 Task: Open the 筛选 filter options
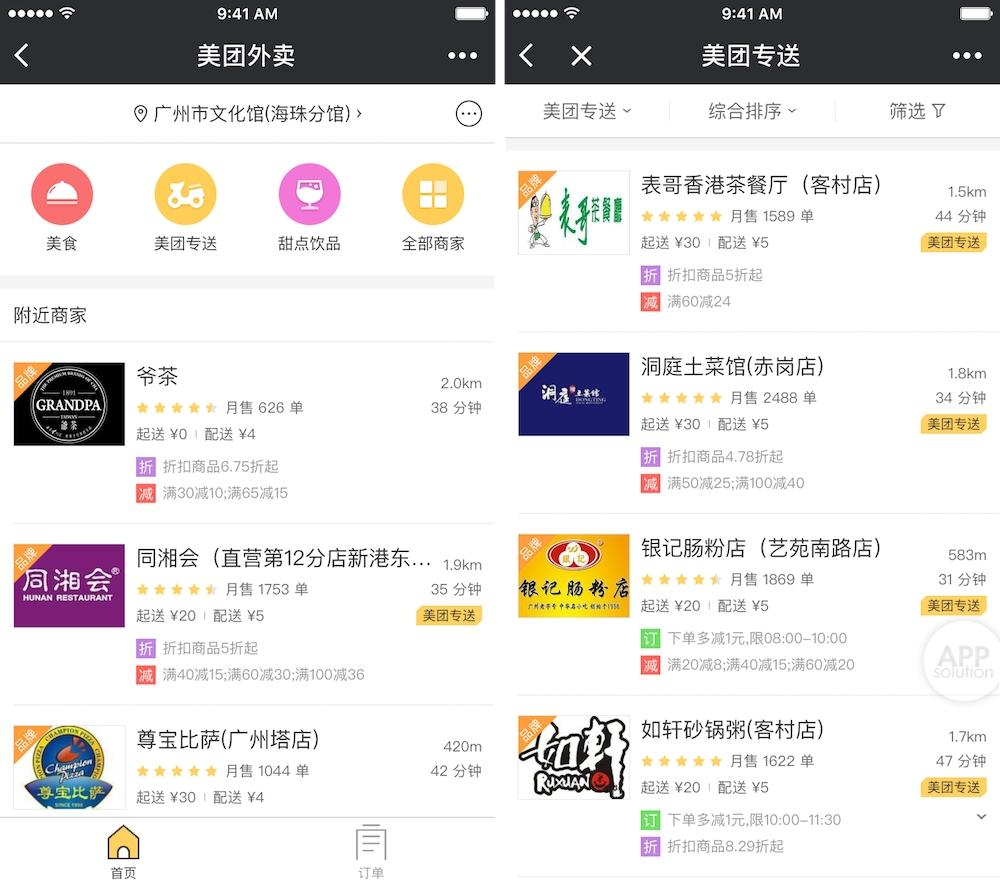tap(917, 111)
